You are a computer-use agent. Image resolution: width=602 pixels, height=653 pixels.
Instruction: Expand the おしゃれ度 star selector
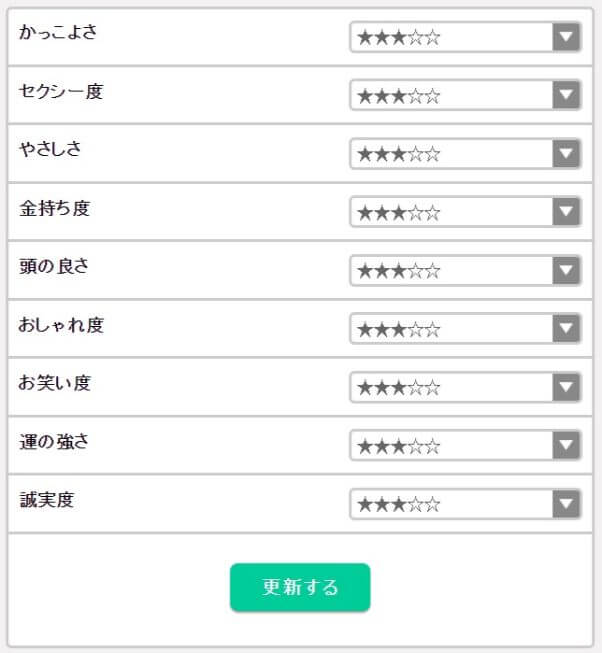pyautogui.click(x=465, y=329)
